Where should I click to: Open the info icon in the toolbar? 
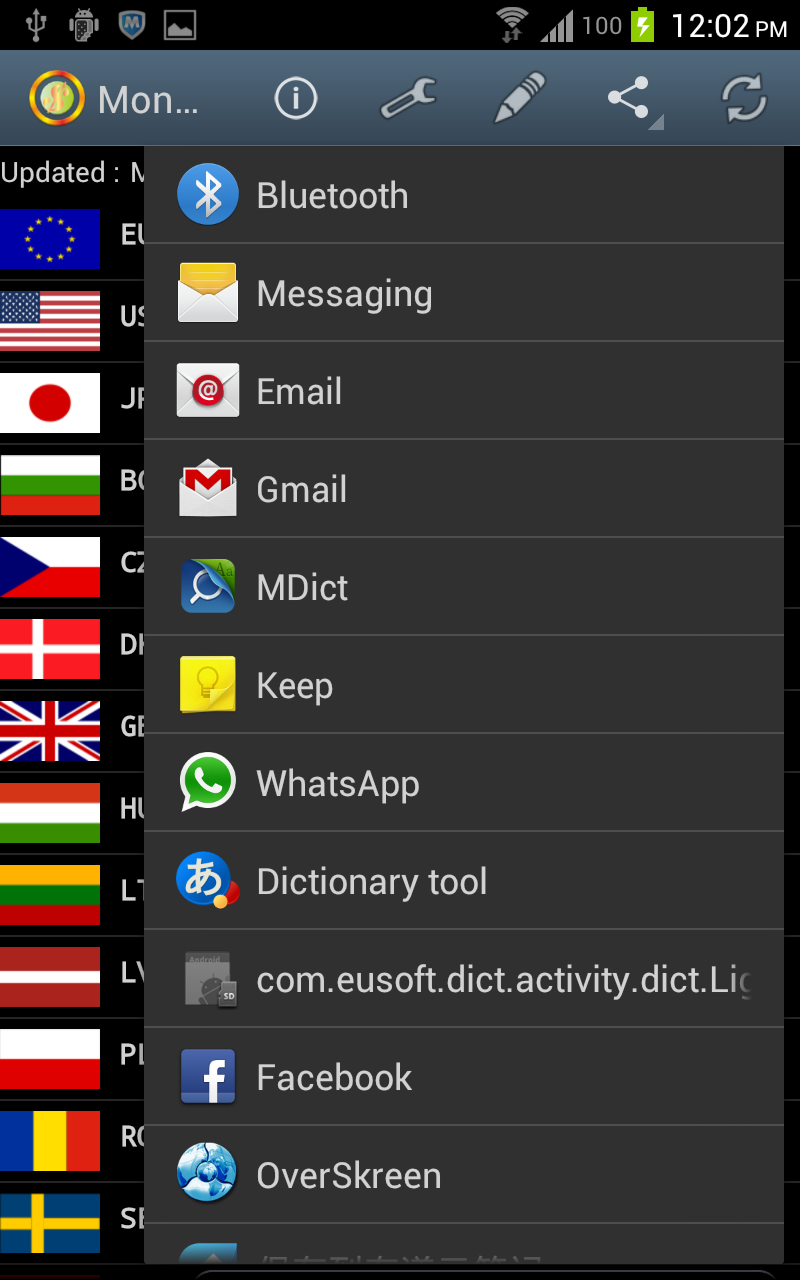pyautogui.click(x=296, y=99)
